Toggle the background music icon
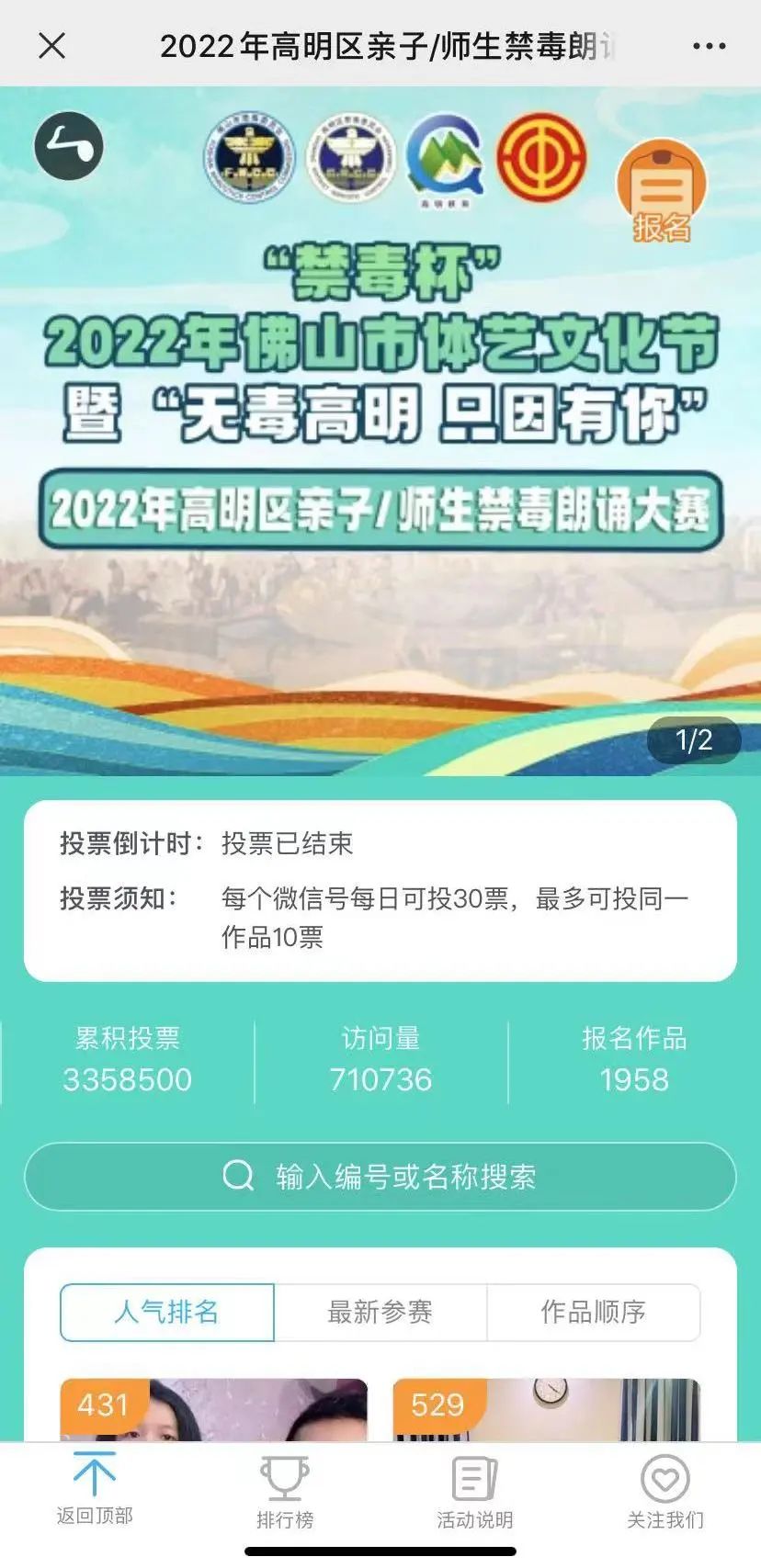 tap(69, 146)
